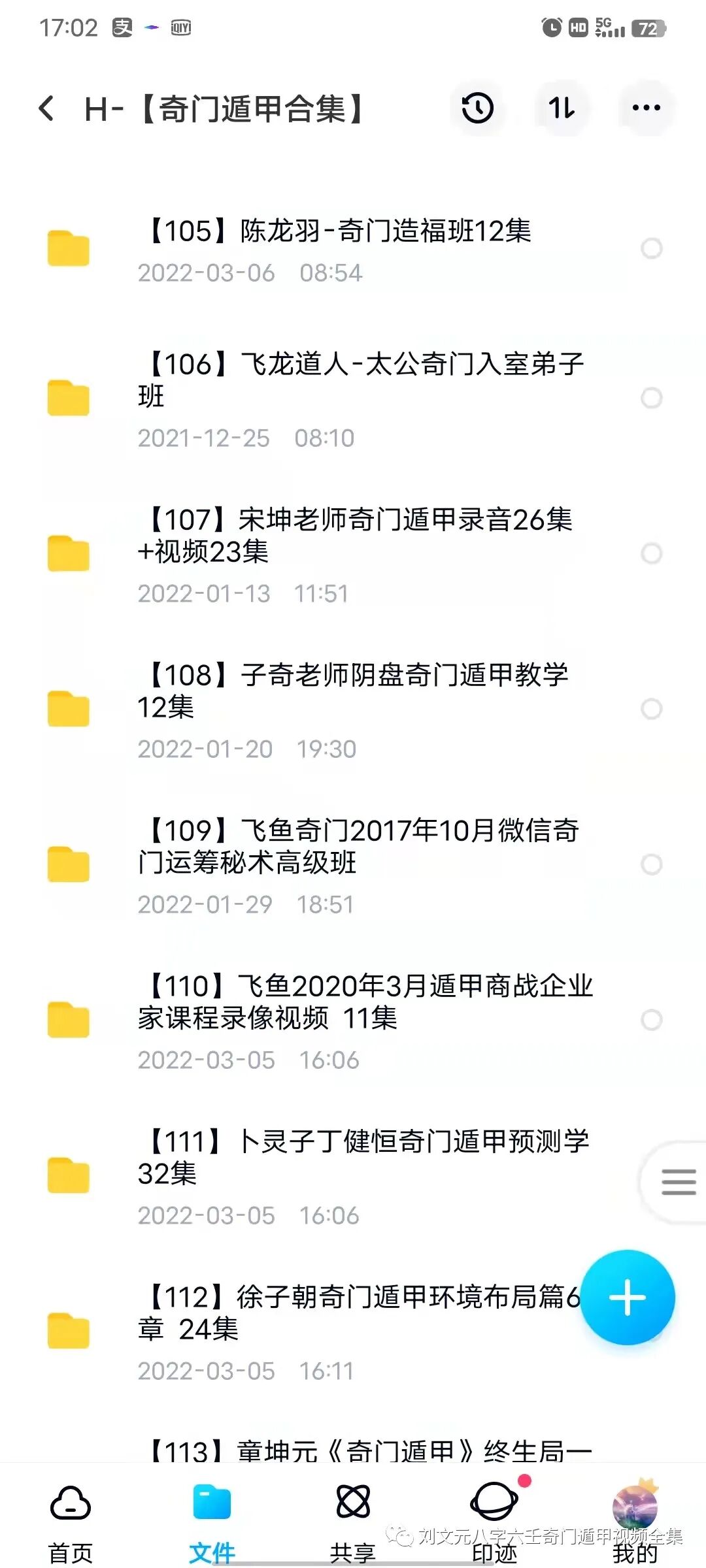Select the 【107】宋坤老师 folder checkbox circle
Viewport: 706px width, 1568px height.
point(651,553)
